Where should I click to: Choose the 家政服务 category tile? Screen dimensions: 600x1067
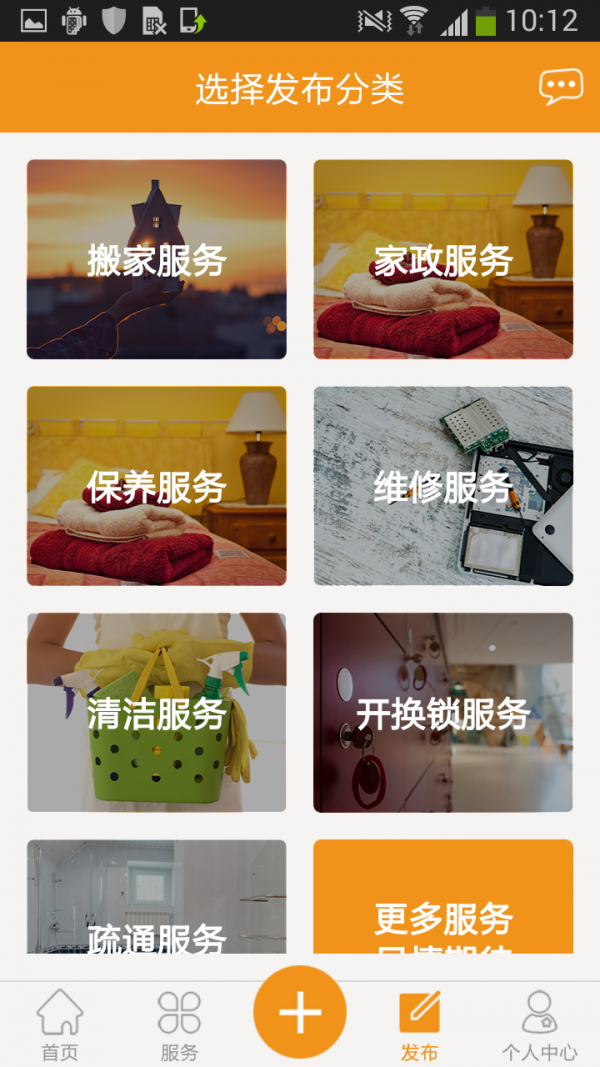pos(443,259)
